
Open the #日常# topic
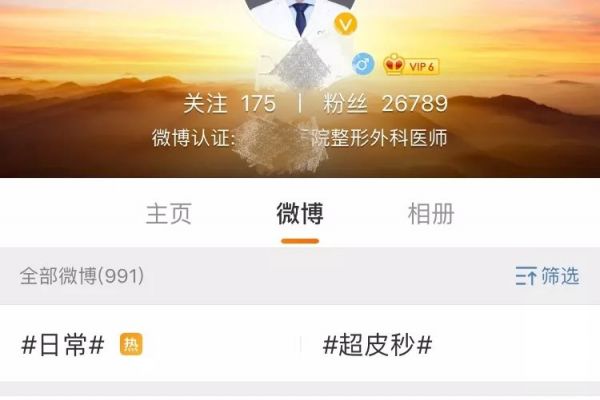[64, 345]
